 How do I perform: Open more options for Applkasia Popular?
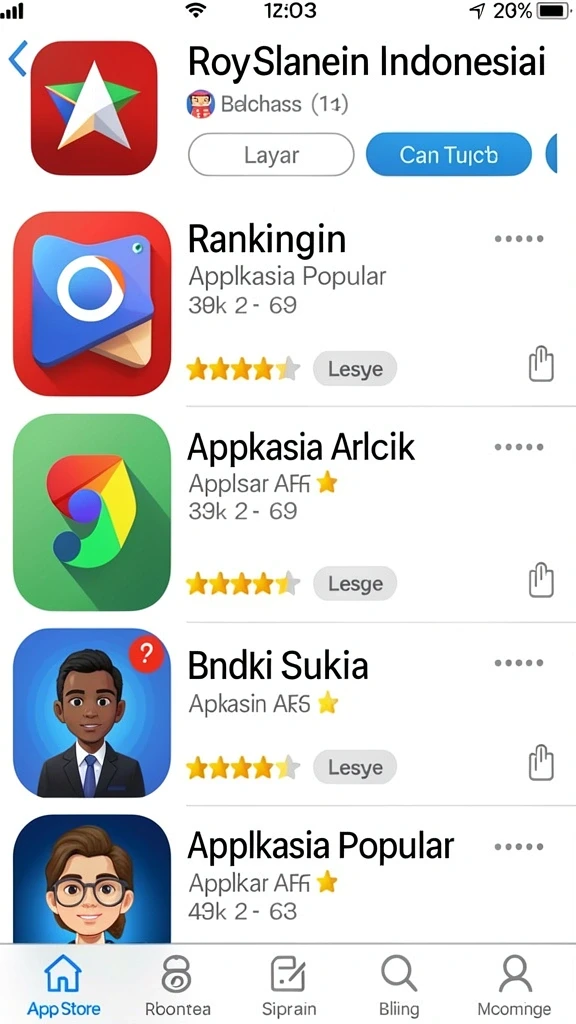coord(519,847)
